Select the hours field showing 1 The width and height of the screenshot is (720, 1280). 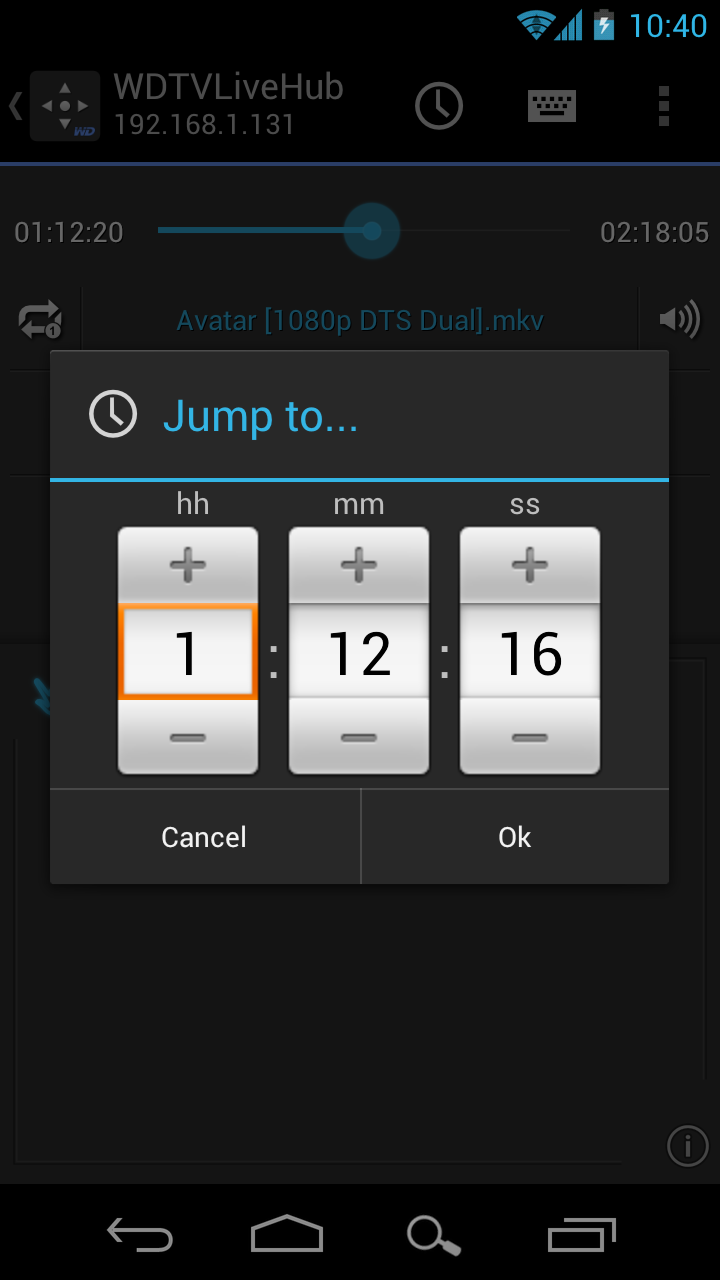[188, 652]
